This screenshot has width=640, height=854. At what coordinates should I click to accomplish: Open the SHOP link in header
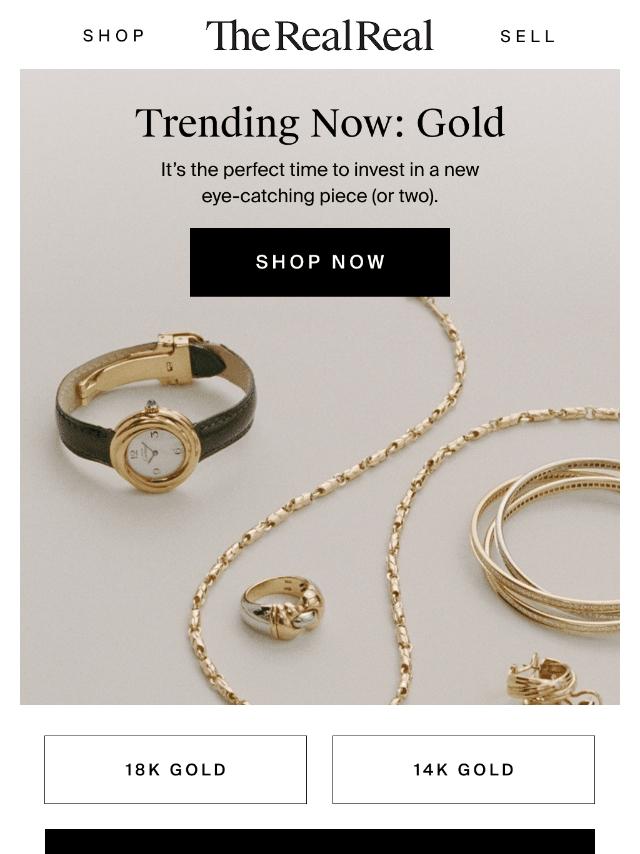point(114,36)
